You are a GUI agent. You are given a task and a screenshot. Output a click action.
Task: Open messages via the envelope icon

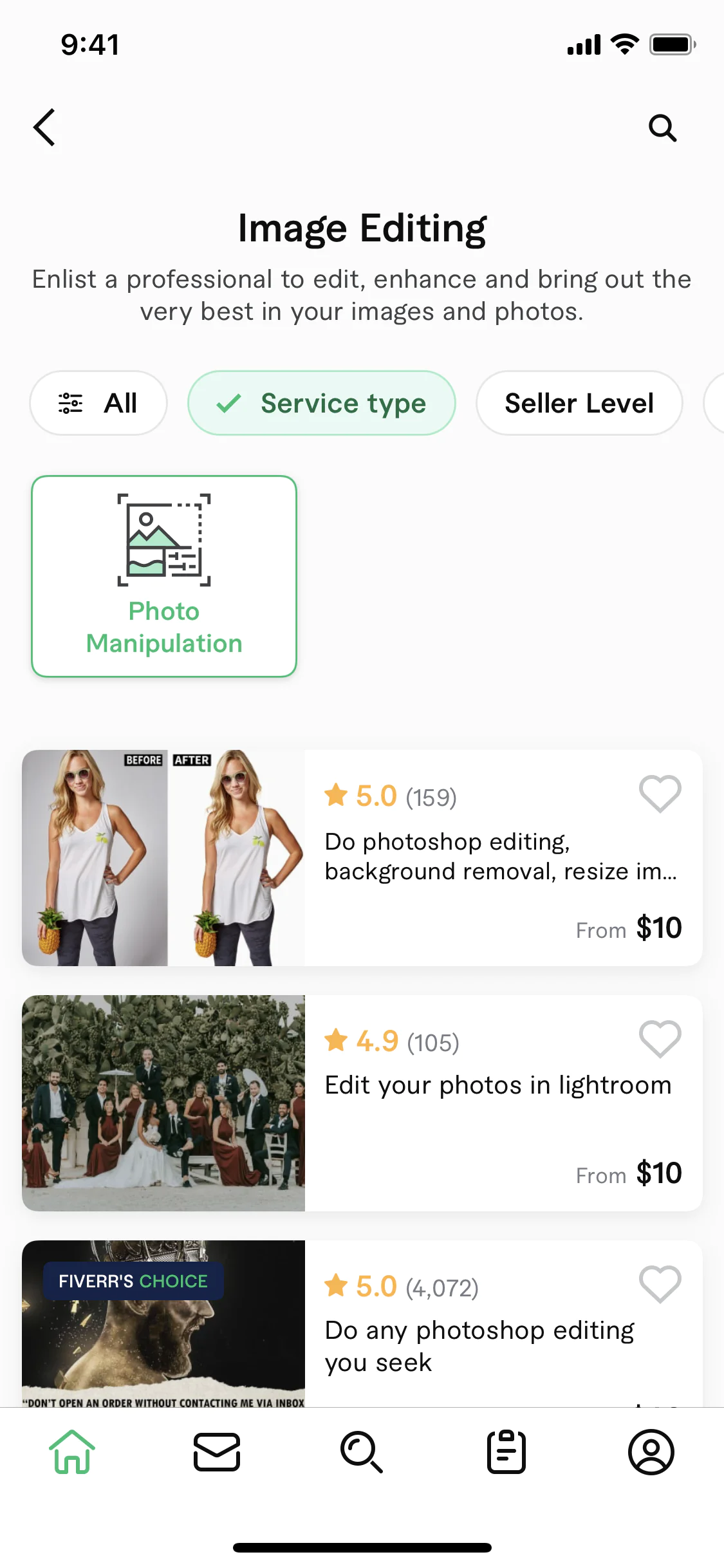pyautogui.click(x=217, y=1450)
